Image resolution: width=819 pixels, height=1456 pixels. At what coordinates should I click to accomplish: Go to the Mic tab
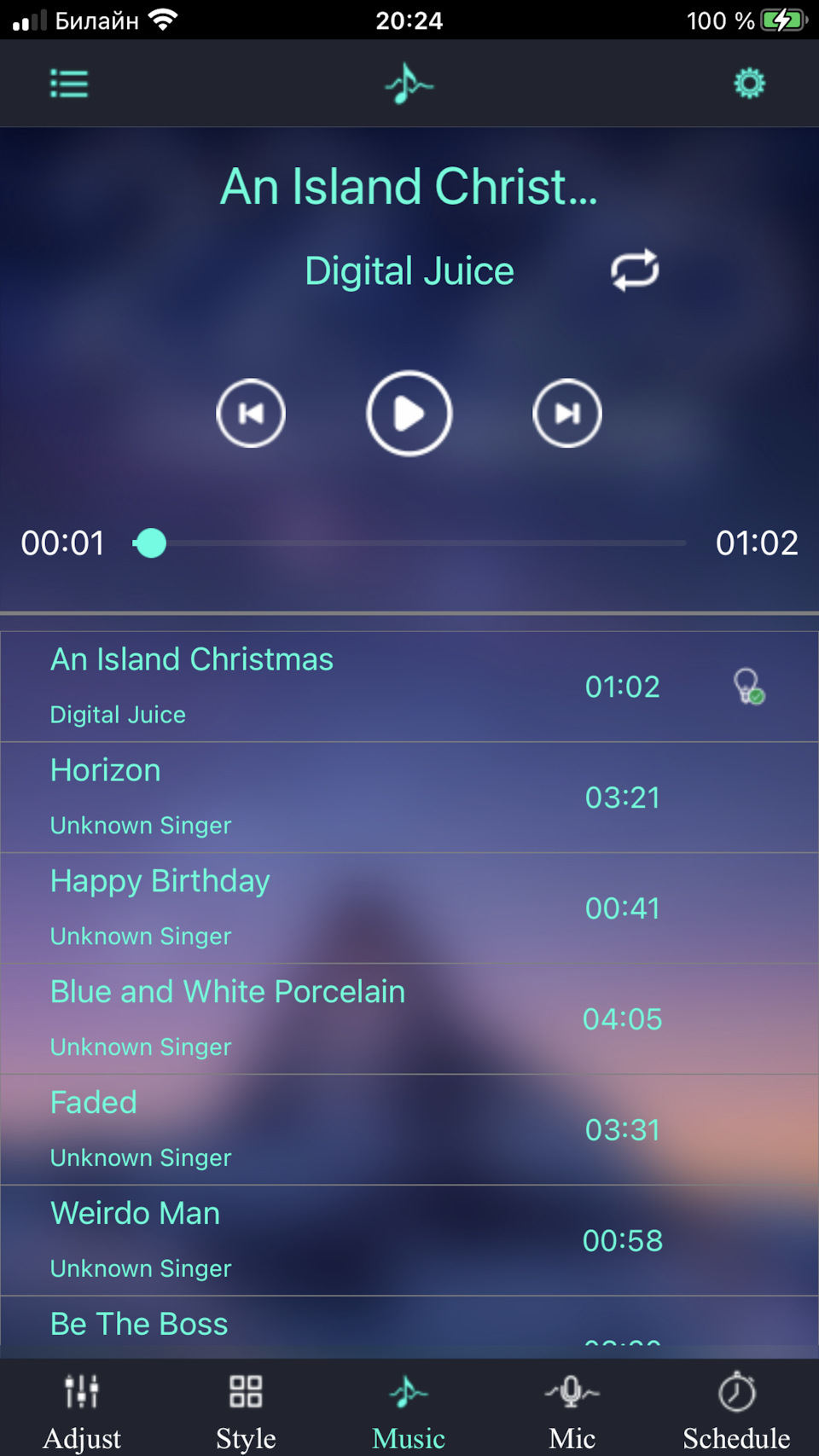(572, 1407)
